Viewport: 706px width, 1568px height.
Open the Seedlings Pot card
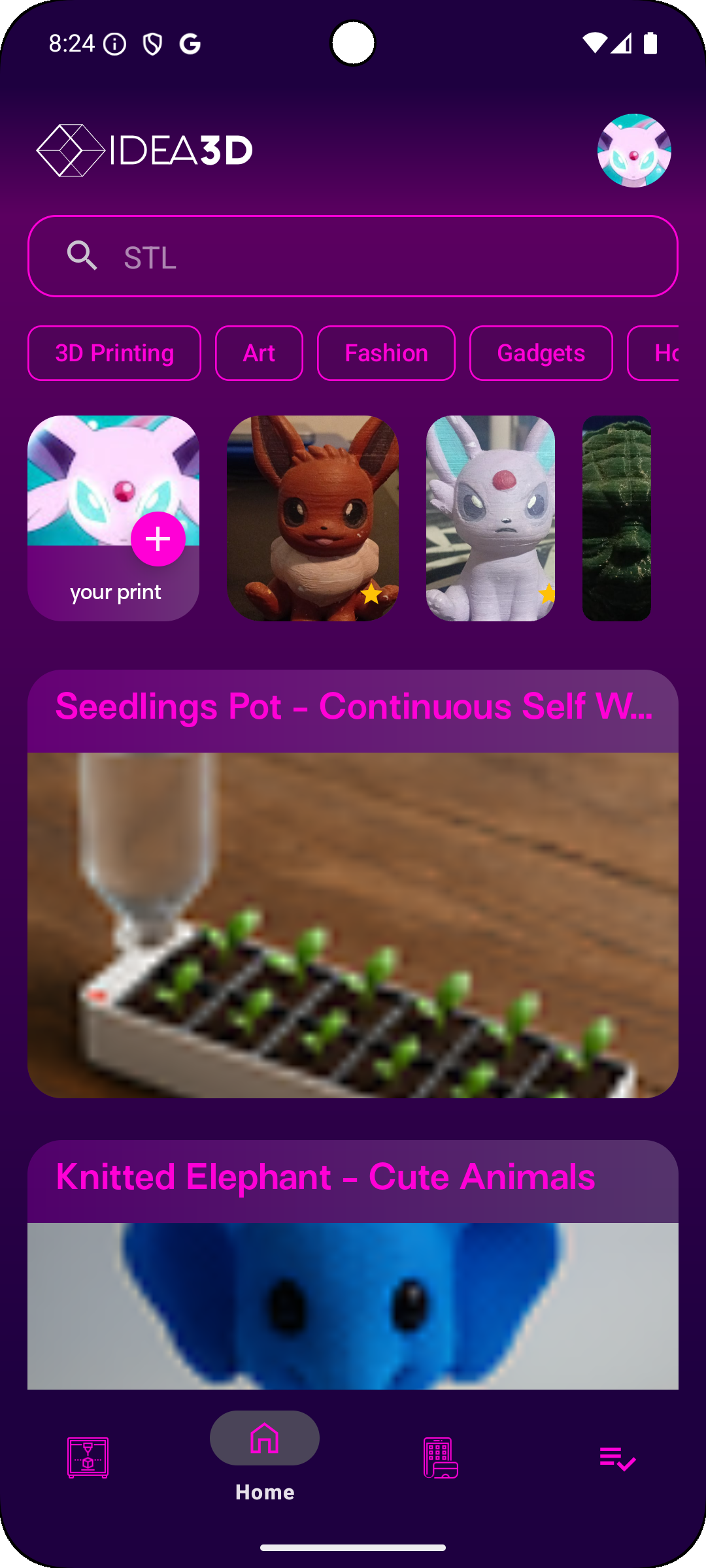[353, 883]
